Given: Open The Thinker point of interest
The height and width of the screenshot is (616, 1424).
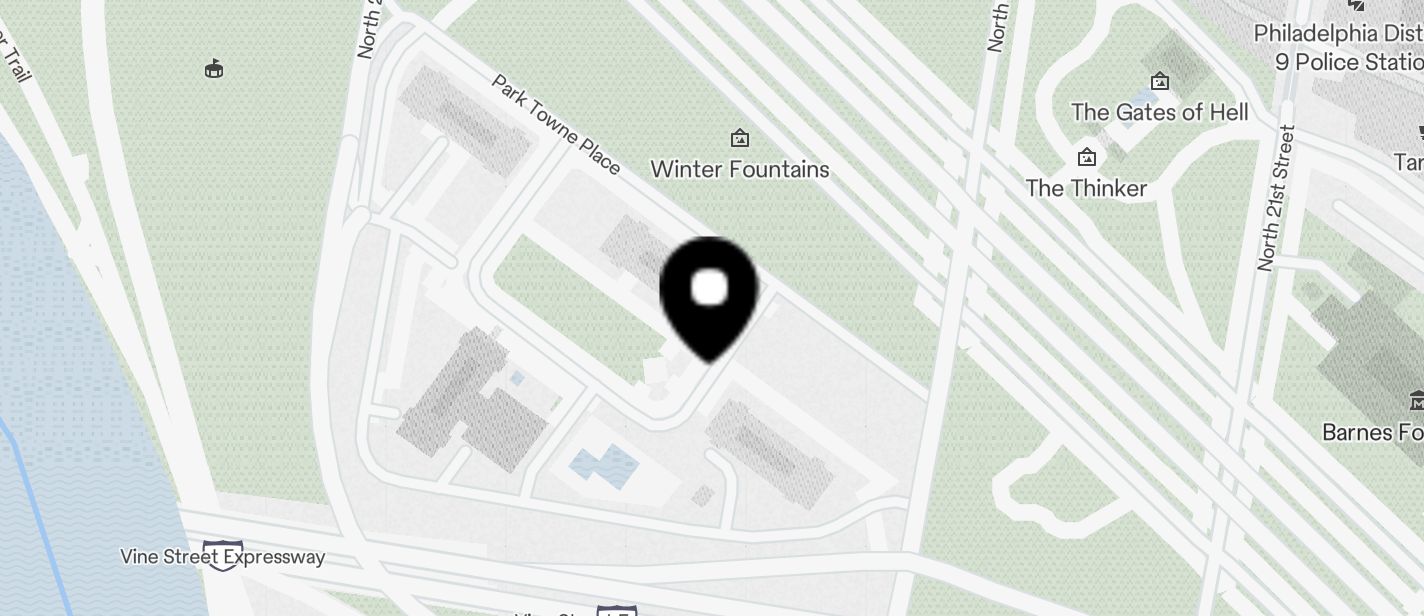Looking at the screenshot, I should (1087, 158).
